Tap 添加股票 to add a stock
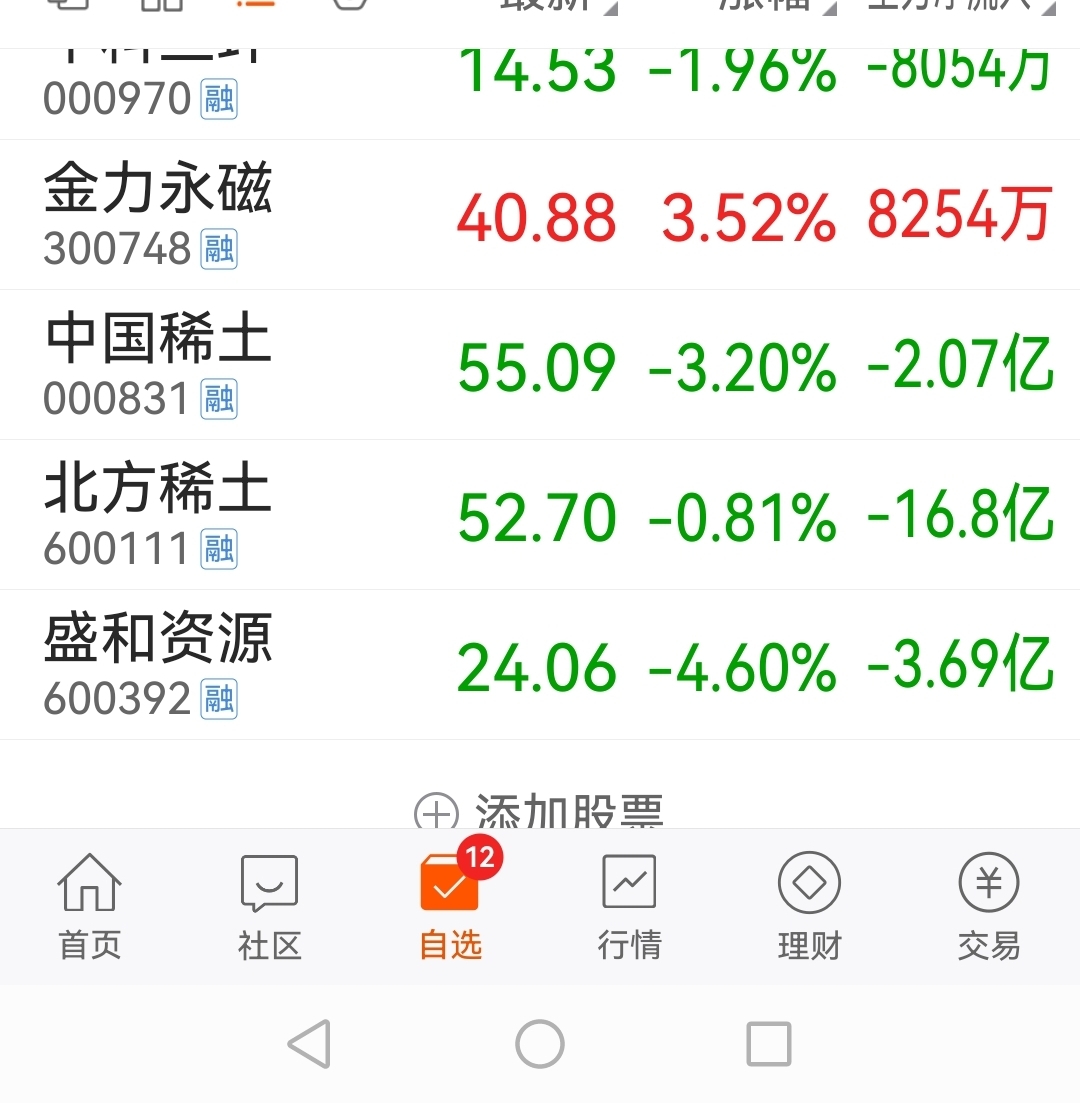The height and width of the screenshot is (1103, 1080). (x=540, y=812)
